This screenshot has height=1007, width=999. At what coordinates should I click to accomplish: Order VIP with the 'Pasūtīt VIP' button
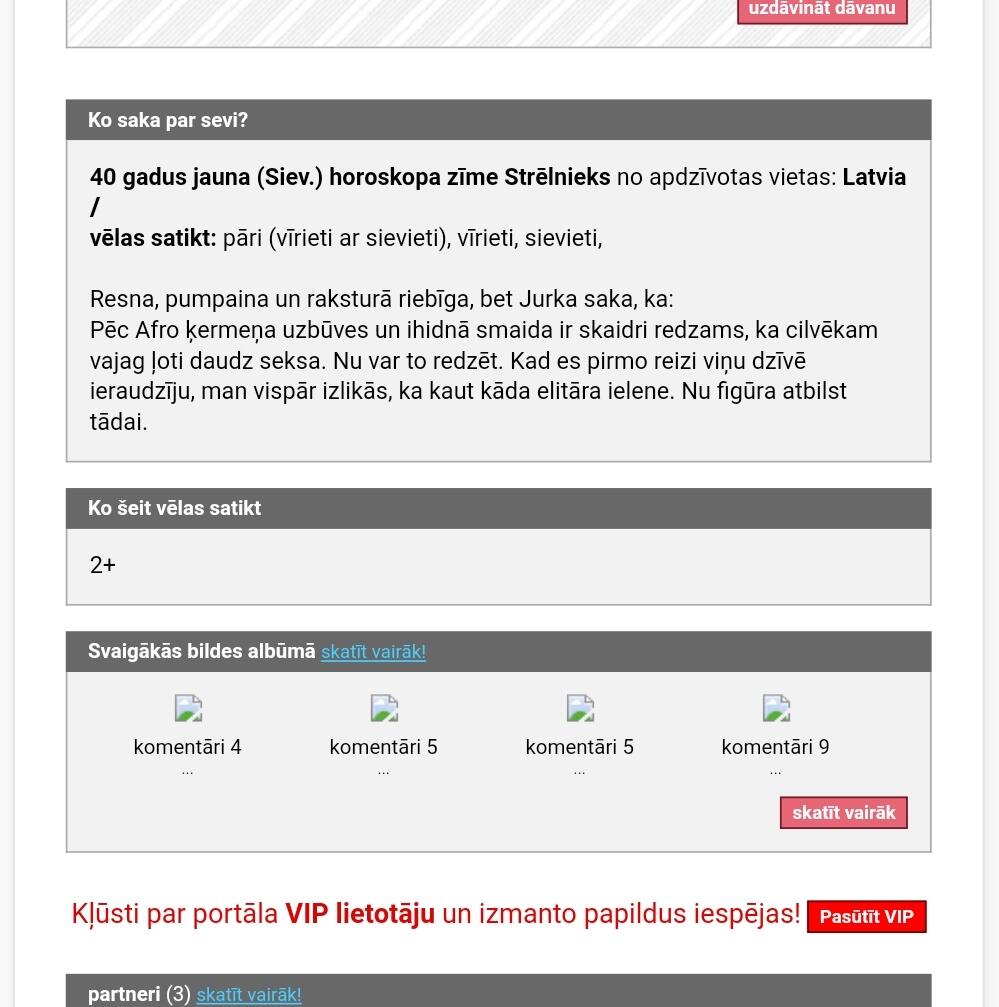pos(866,916)
